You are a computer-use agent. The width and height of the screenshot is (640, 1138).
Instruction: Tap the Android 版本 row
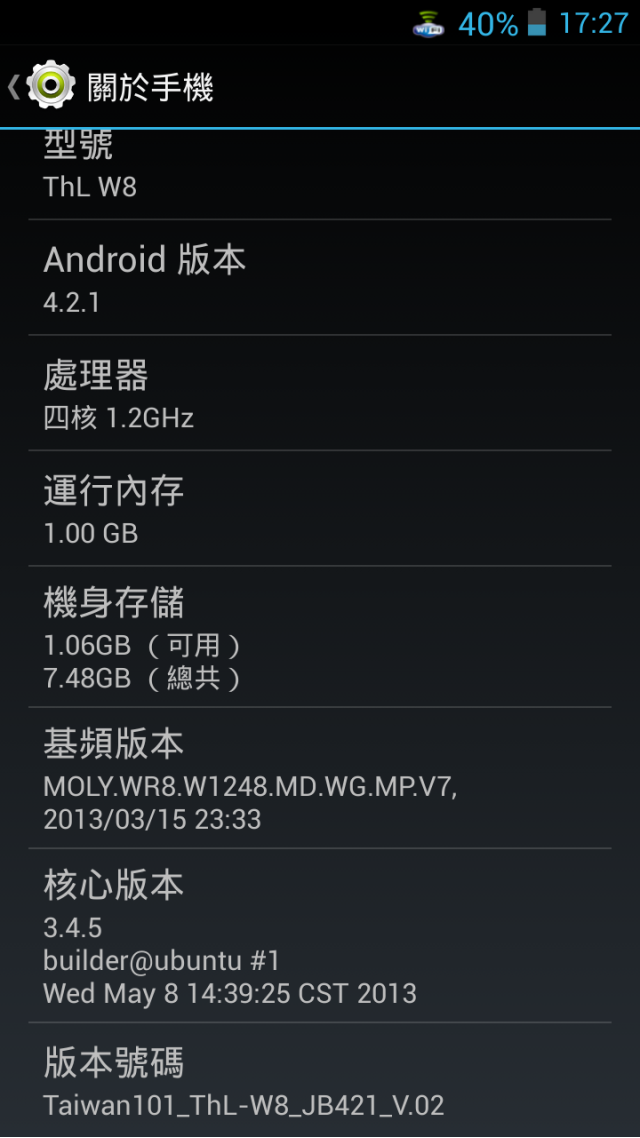(320, 277)
